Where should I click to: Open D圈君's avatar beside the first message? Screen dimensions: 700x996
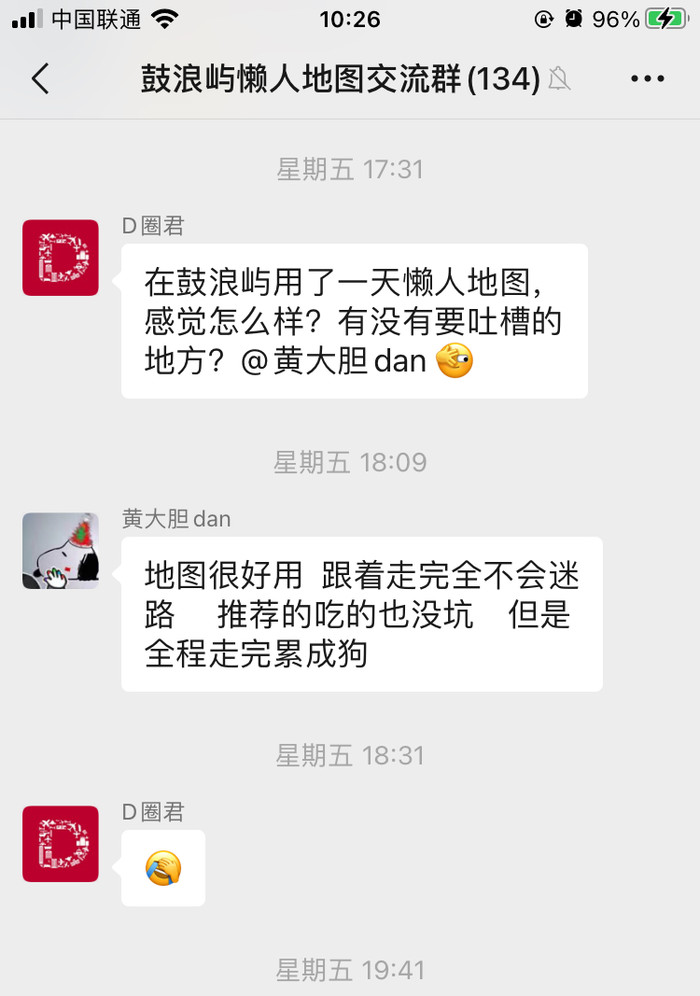[x=60, y=258]
